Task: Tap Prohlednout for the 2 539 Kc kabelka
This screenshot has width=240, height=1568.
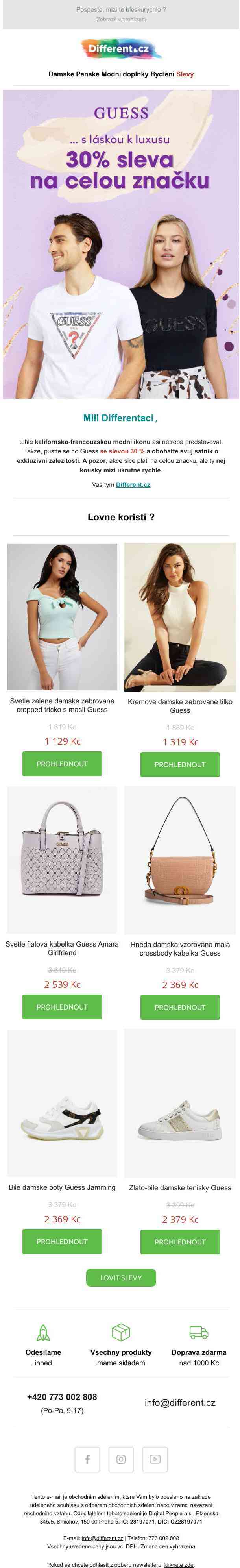Action: [x=62, y=1007]
